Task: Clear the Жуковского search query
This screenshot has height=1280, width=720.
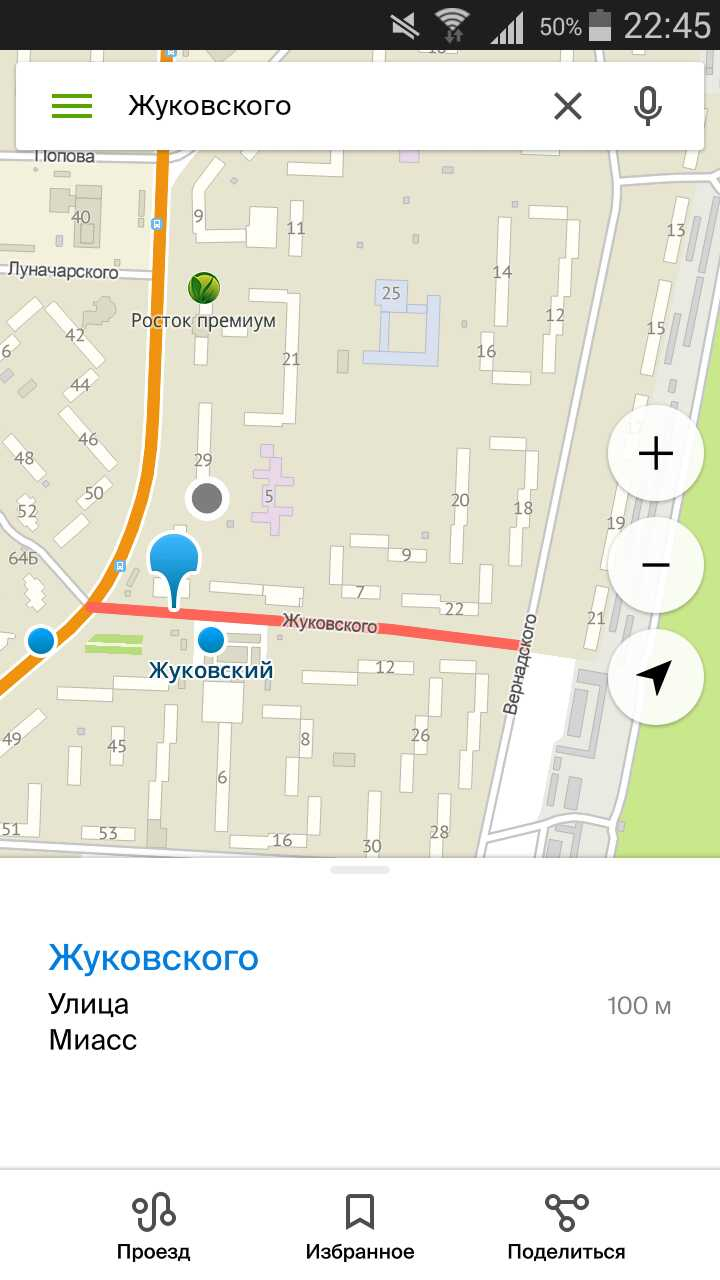Action: point(567,106)
